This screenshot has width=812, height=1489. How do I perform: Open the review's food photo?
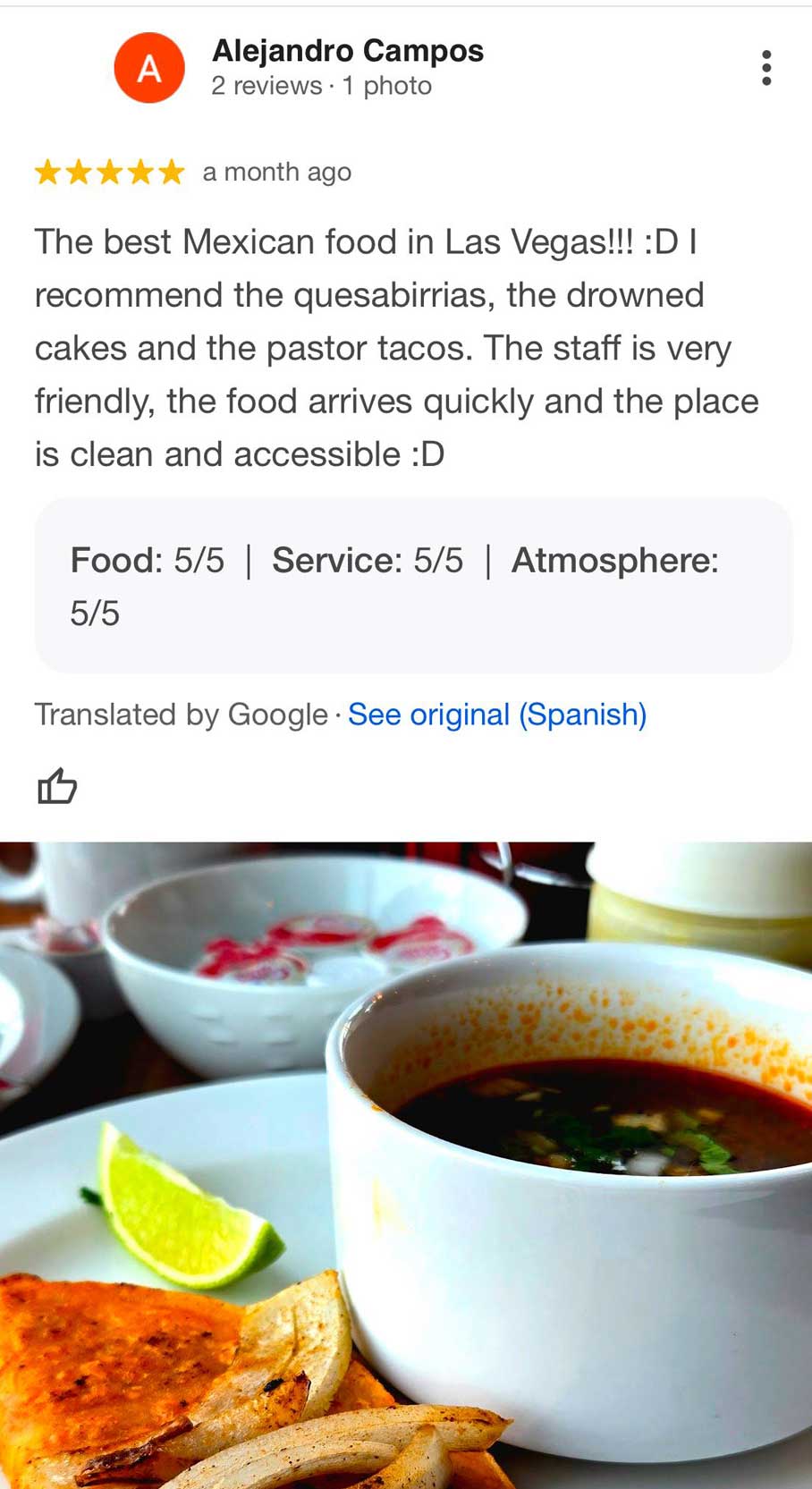coord(406,1163)
